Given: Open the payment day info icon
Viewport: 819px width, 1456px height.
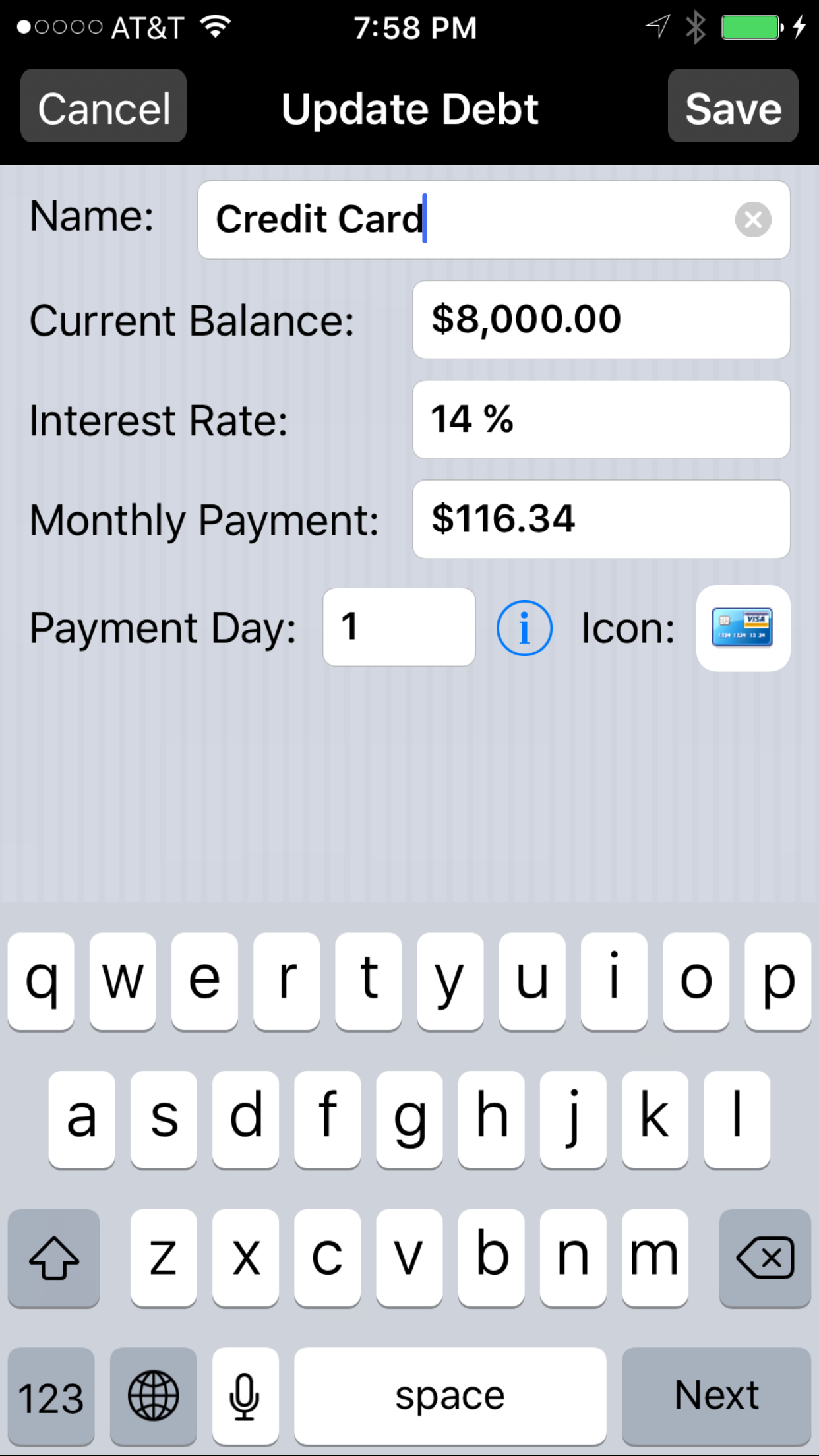Looking at the screenshot, I should (524, 628).
